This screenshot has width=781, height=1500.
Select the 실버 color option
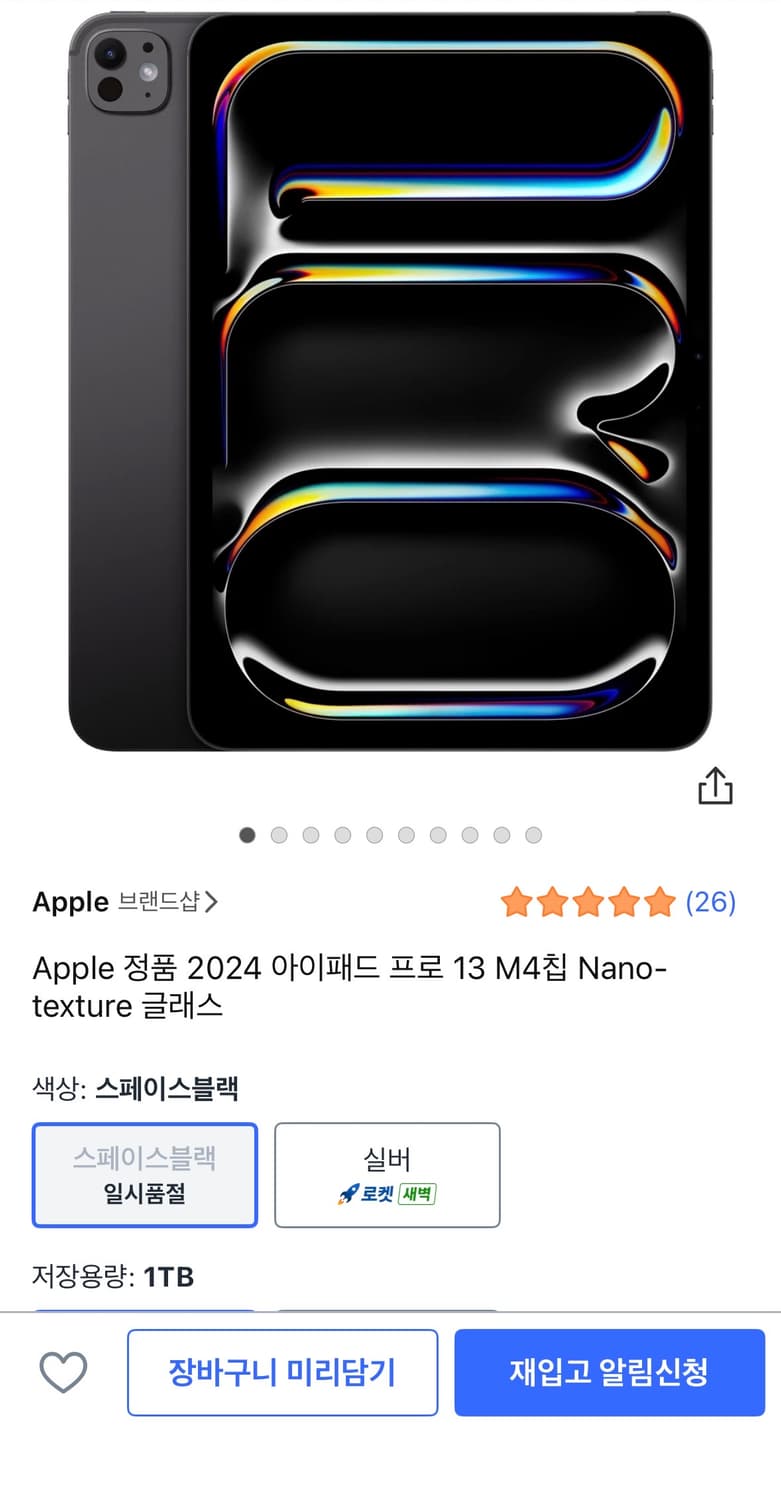tap(387, 1176)
